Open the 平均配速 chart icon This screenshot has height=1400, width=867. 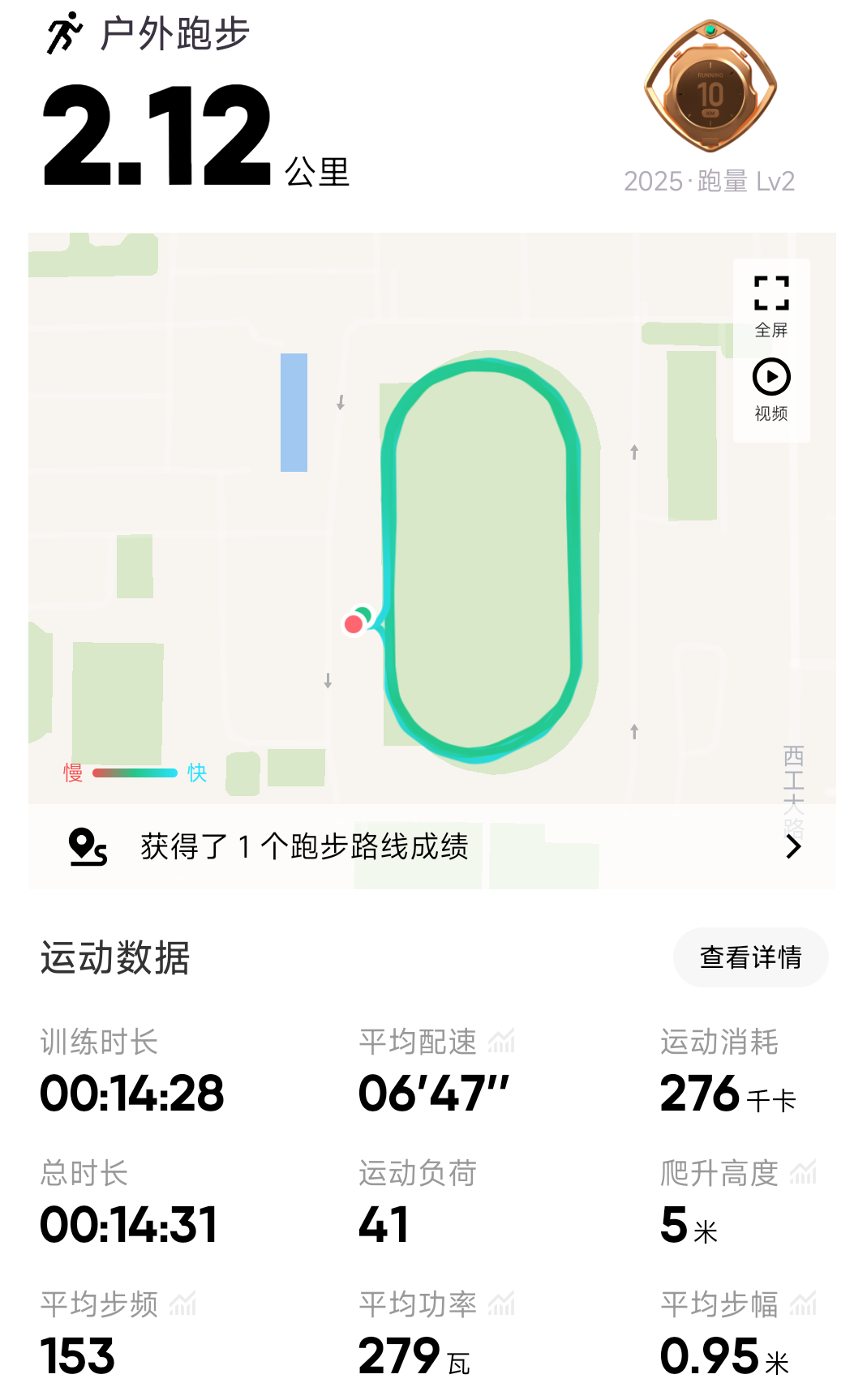pyautogui.click(x=502, y=1042)
